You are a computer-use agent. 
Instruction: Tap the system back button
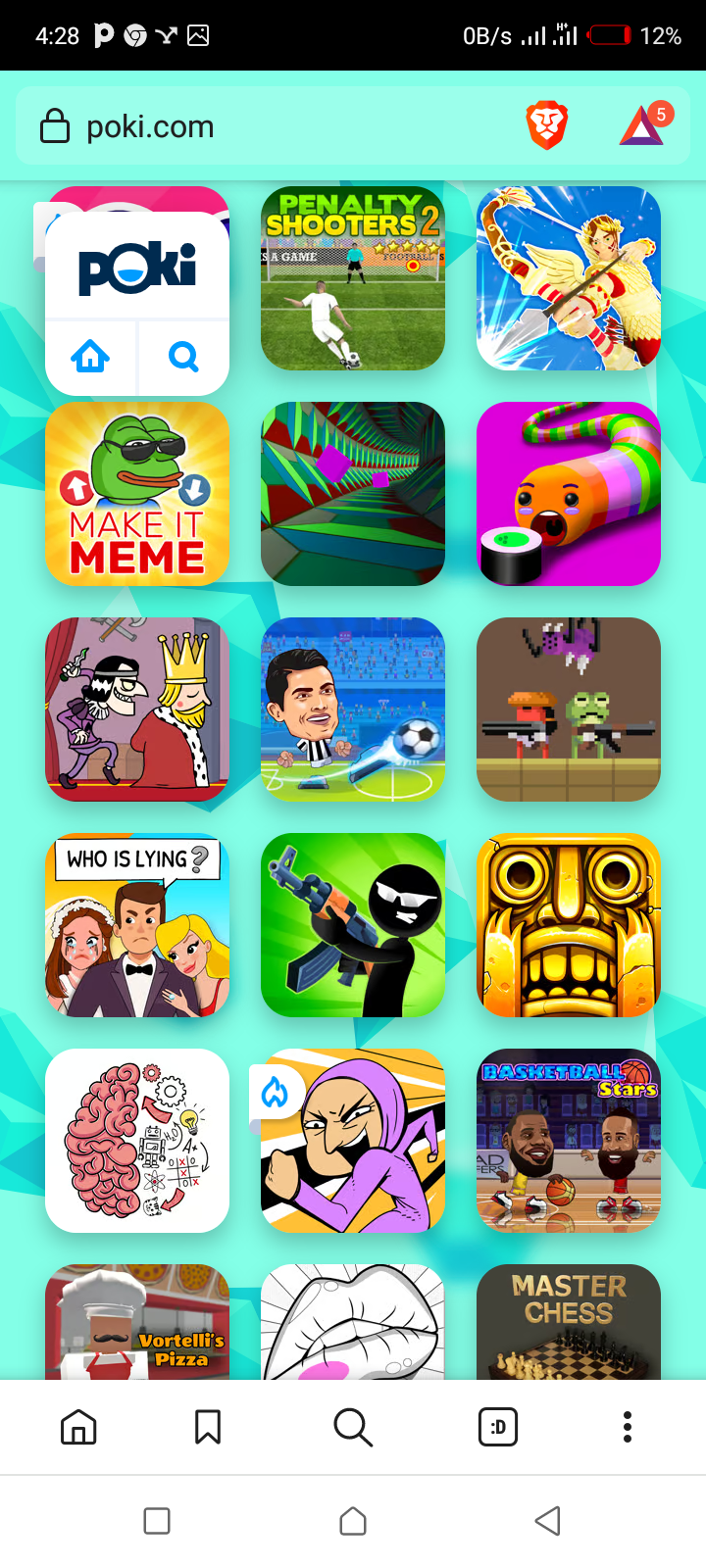pos(548,1521)
